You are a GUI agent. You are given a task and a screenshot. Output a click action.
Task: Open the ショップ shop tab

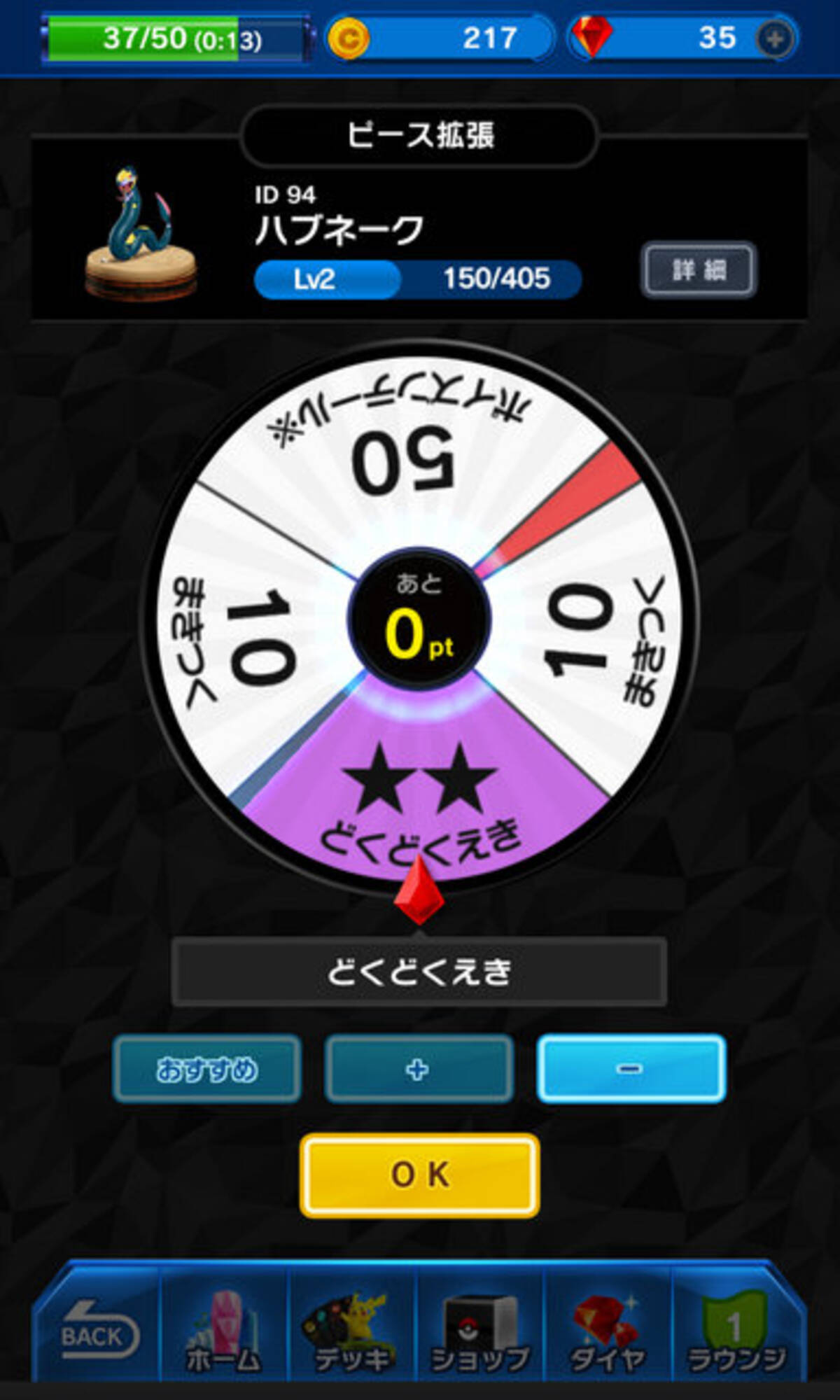480,1333
